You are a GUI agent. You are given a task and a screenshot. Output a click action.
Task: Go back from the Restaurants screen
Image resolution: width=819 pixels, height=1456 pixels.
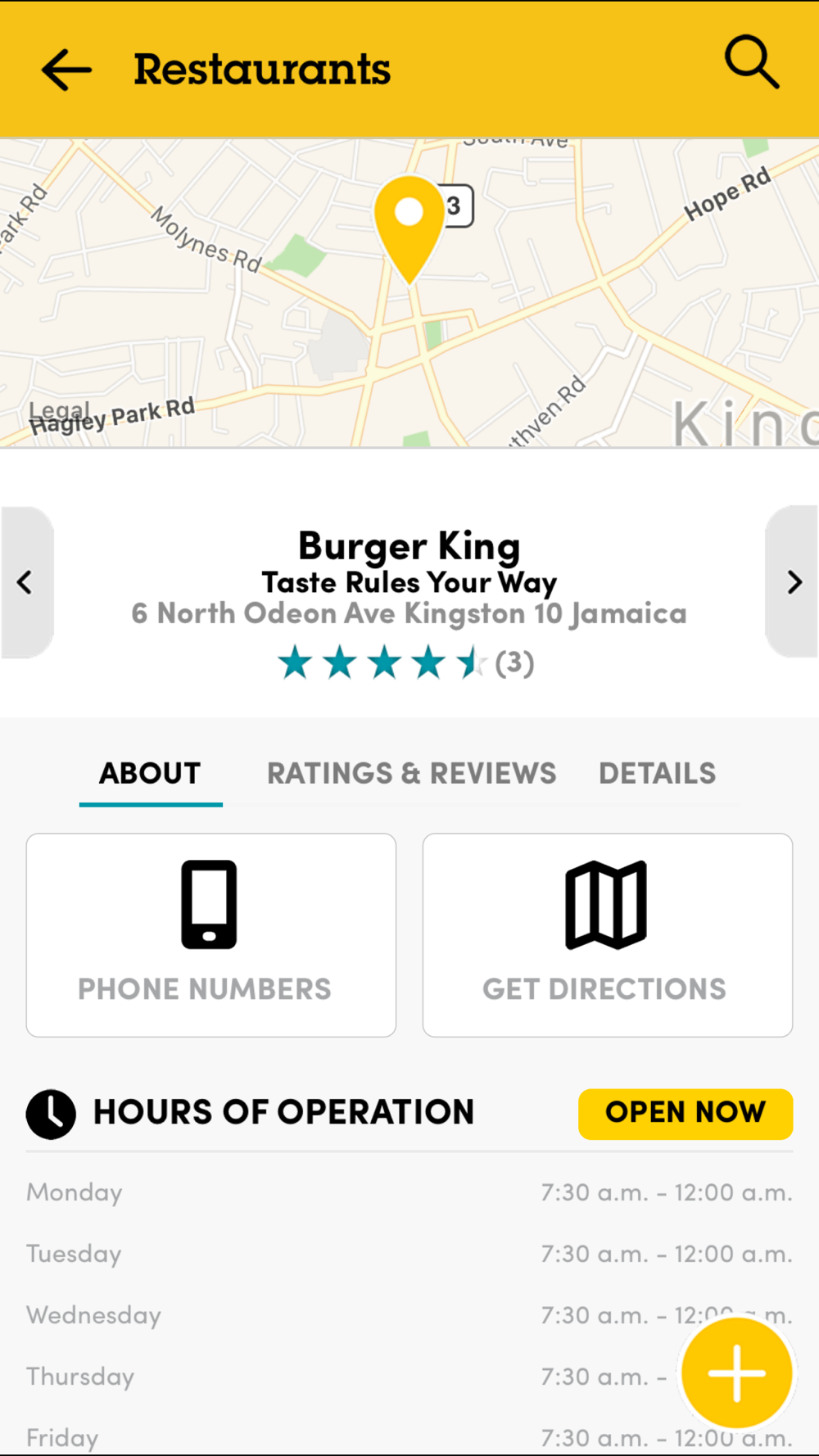point(66,70)
